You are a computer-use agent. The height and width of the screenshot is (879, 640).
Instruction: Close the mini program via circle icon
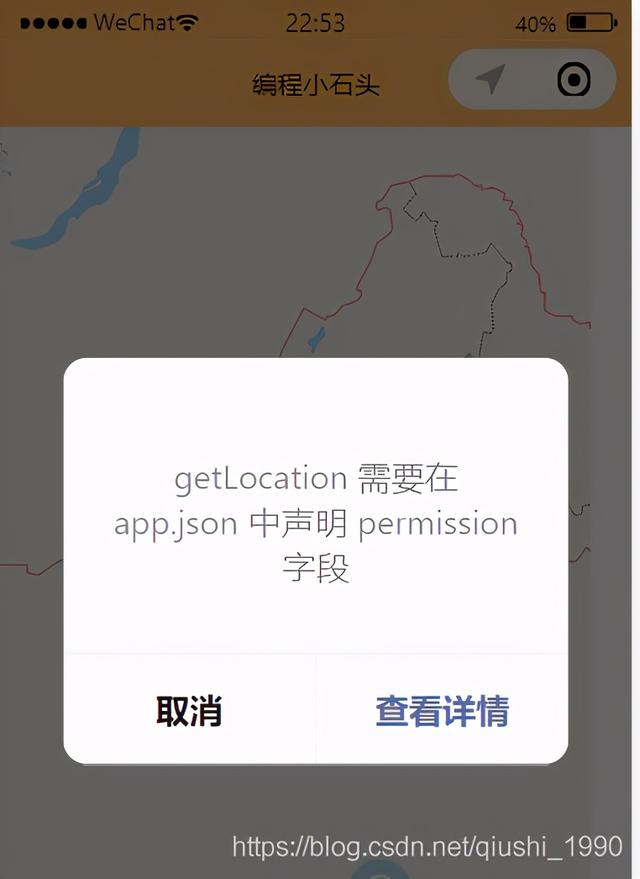(x=574, y=80)
